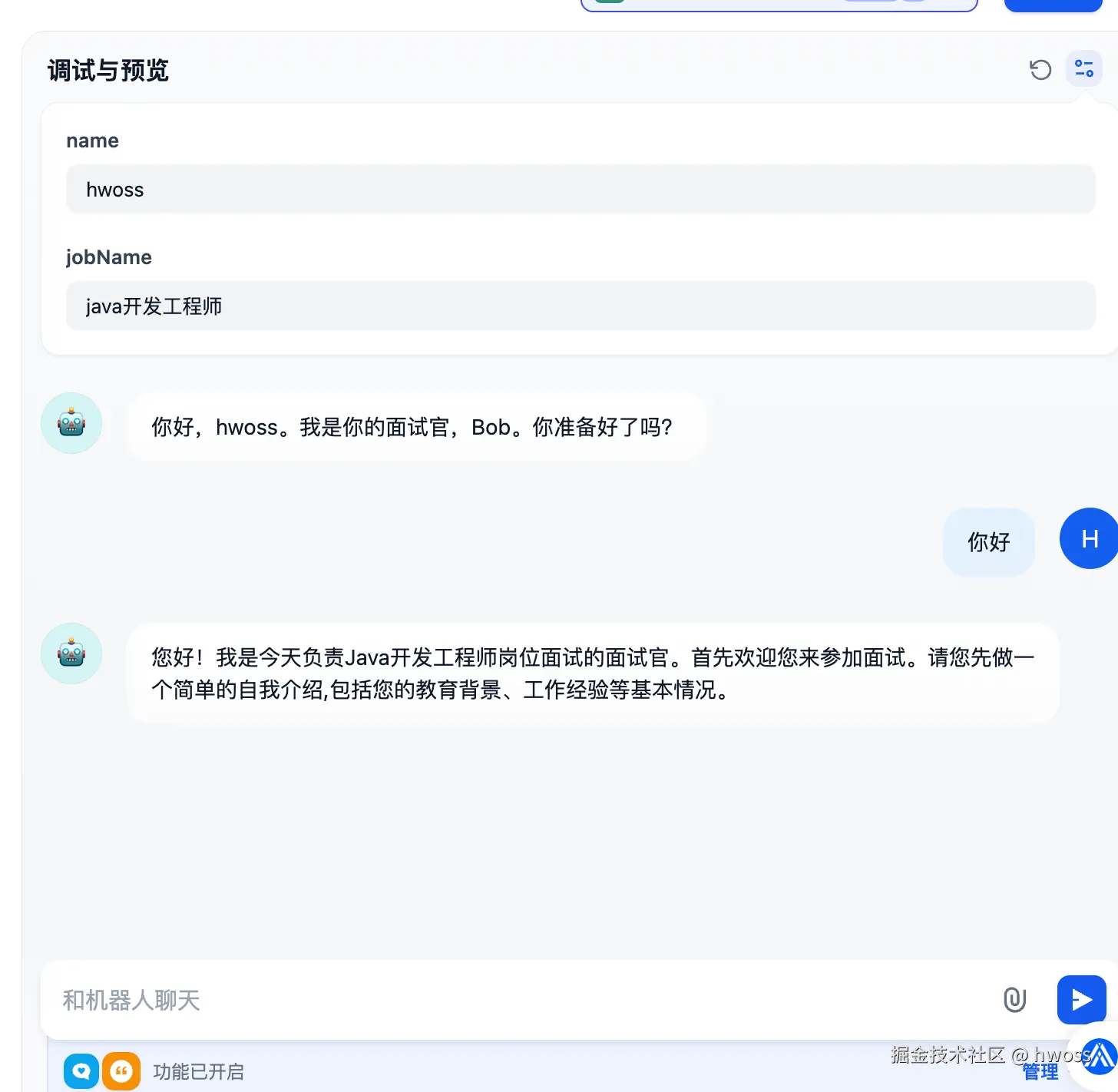Image resolution: width=1118 pixels, height=1092 pixels.
Task: Send the chat message
Action: 1081,999
